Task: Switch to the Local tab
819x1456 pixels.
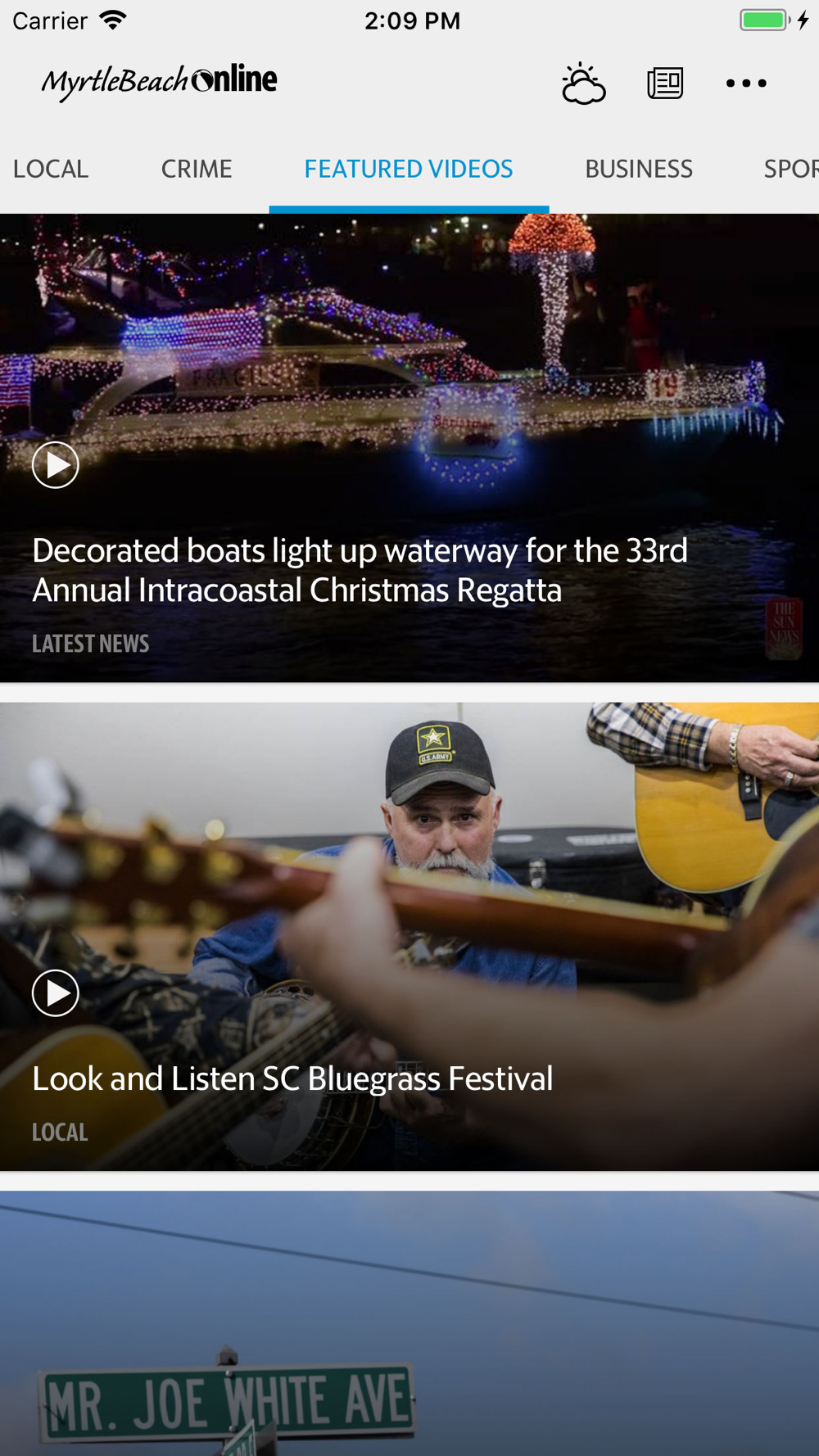Action: [51, 169]
